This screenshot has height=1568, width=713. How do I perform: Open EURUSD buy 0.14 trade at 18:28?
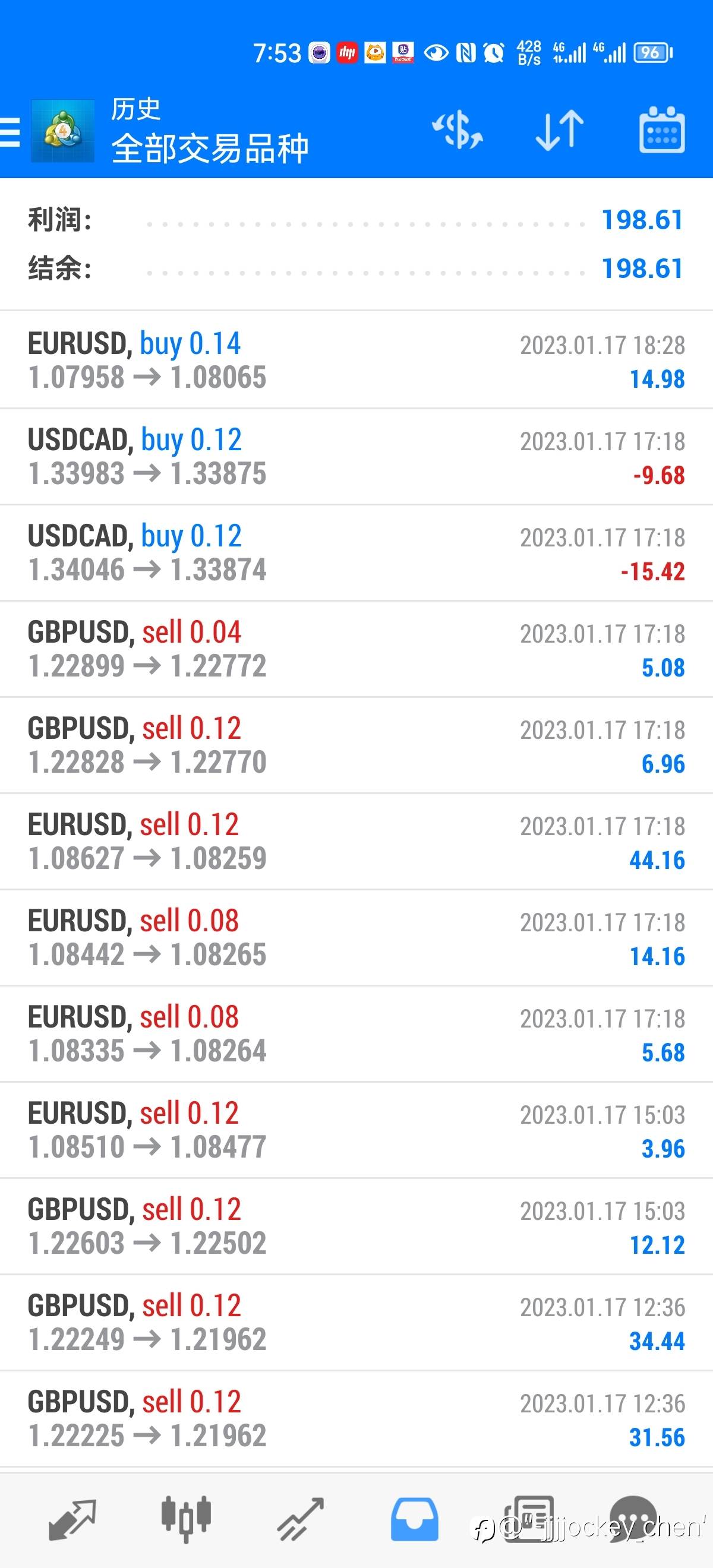point(356,361)
